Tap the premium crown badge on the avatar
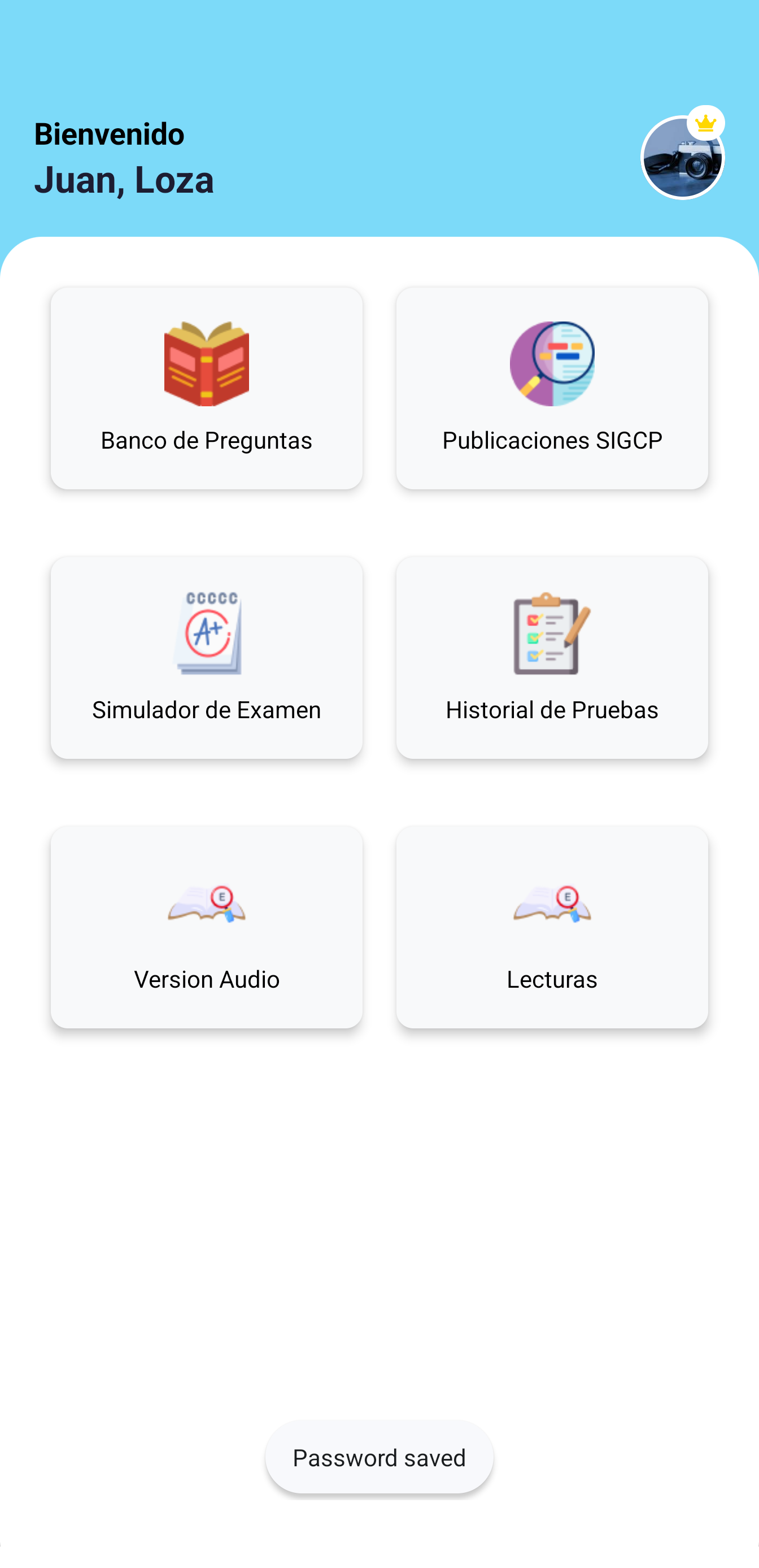759x1568 pixels. coord(705,123)
